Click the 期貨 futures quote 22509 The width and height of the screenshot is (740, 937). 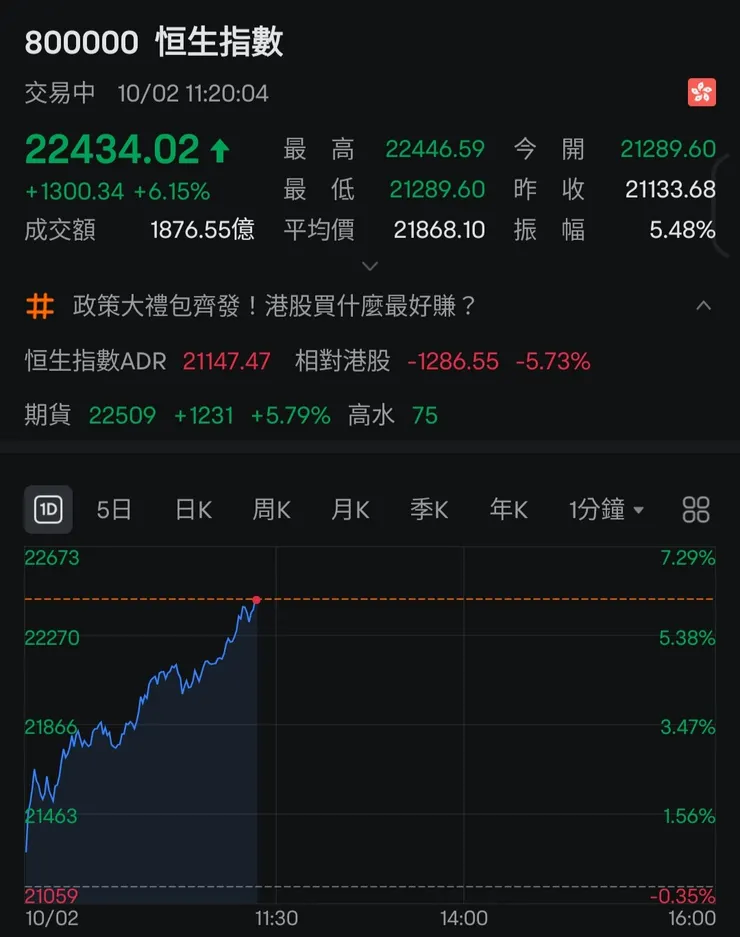(x=121, y=415)
